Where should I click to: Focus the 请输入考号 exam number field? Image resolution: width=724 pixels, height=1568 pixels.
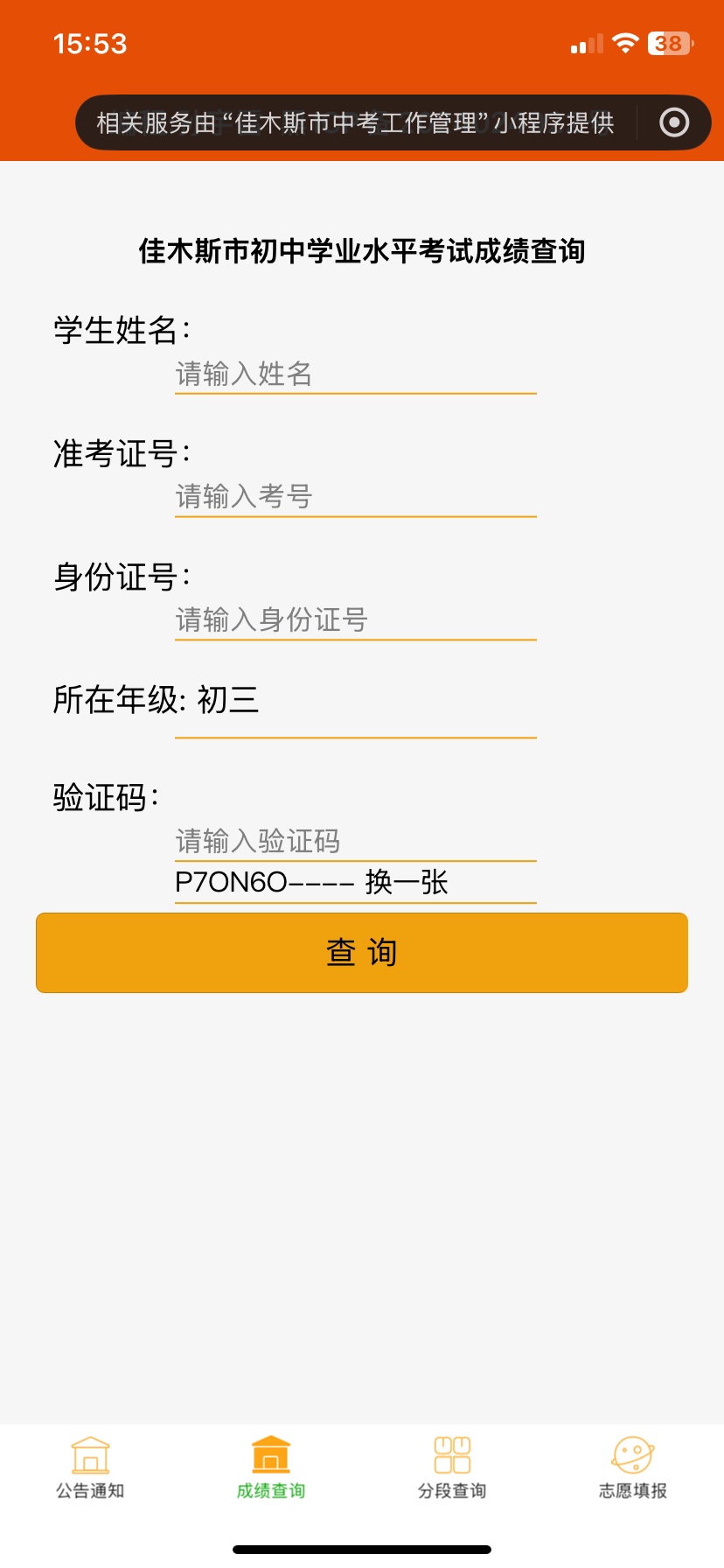point(355,497)
